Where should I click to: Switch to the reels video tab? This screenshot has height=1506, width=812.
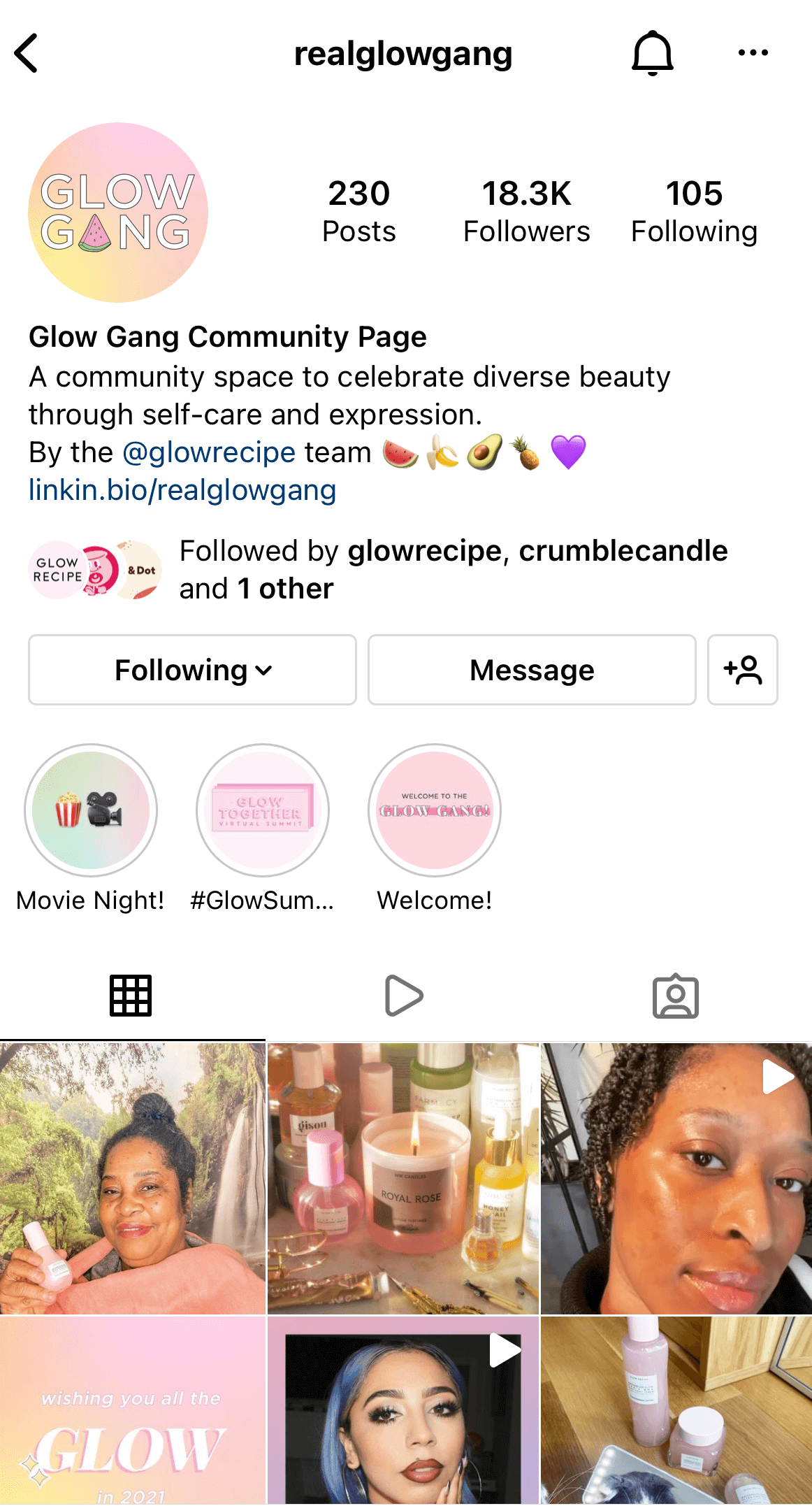point(404,996)
